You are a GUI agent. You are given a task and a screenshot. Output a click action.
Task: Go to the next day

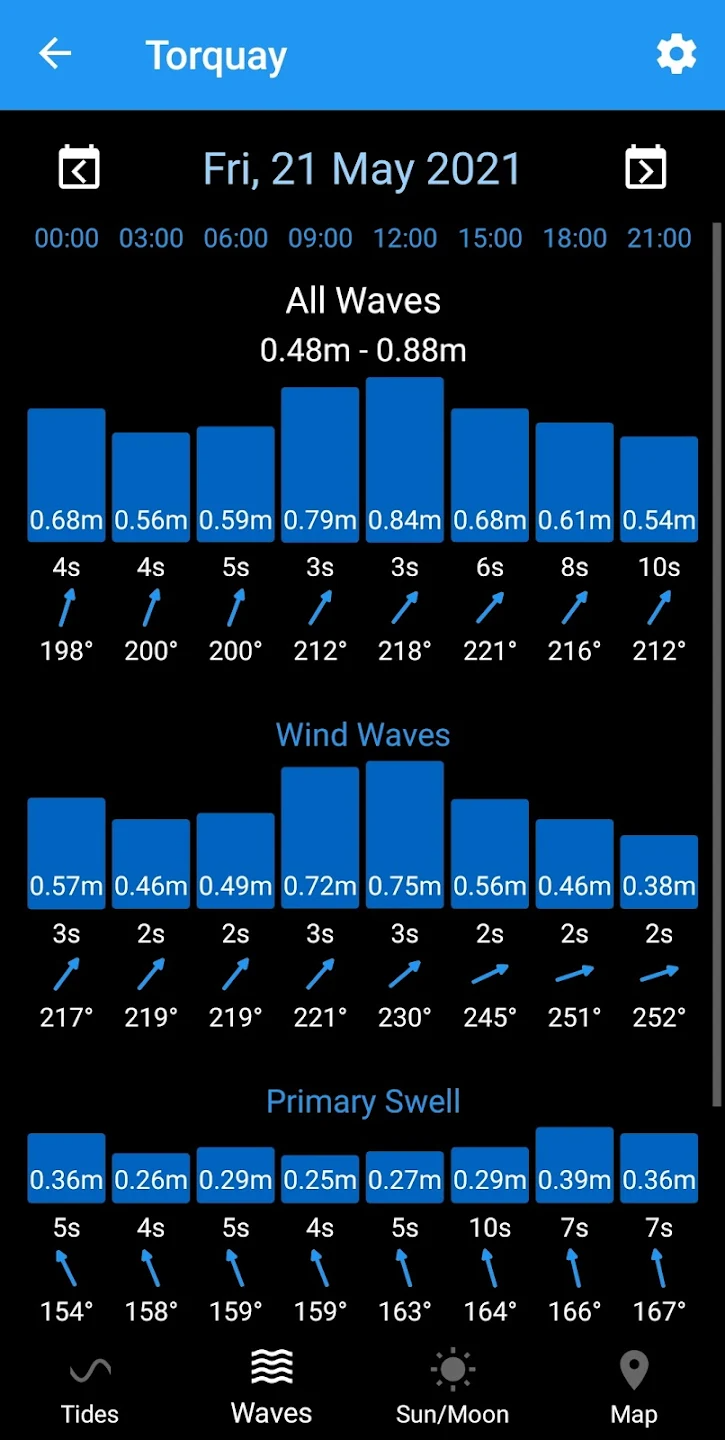(x=645, y=168)
